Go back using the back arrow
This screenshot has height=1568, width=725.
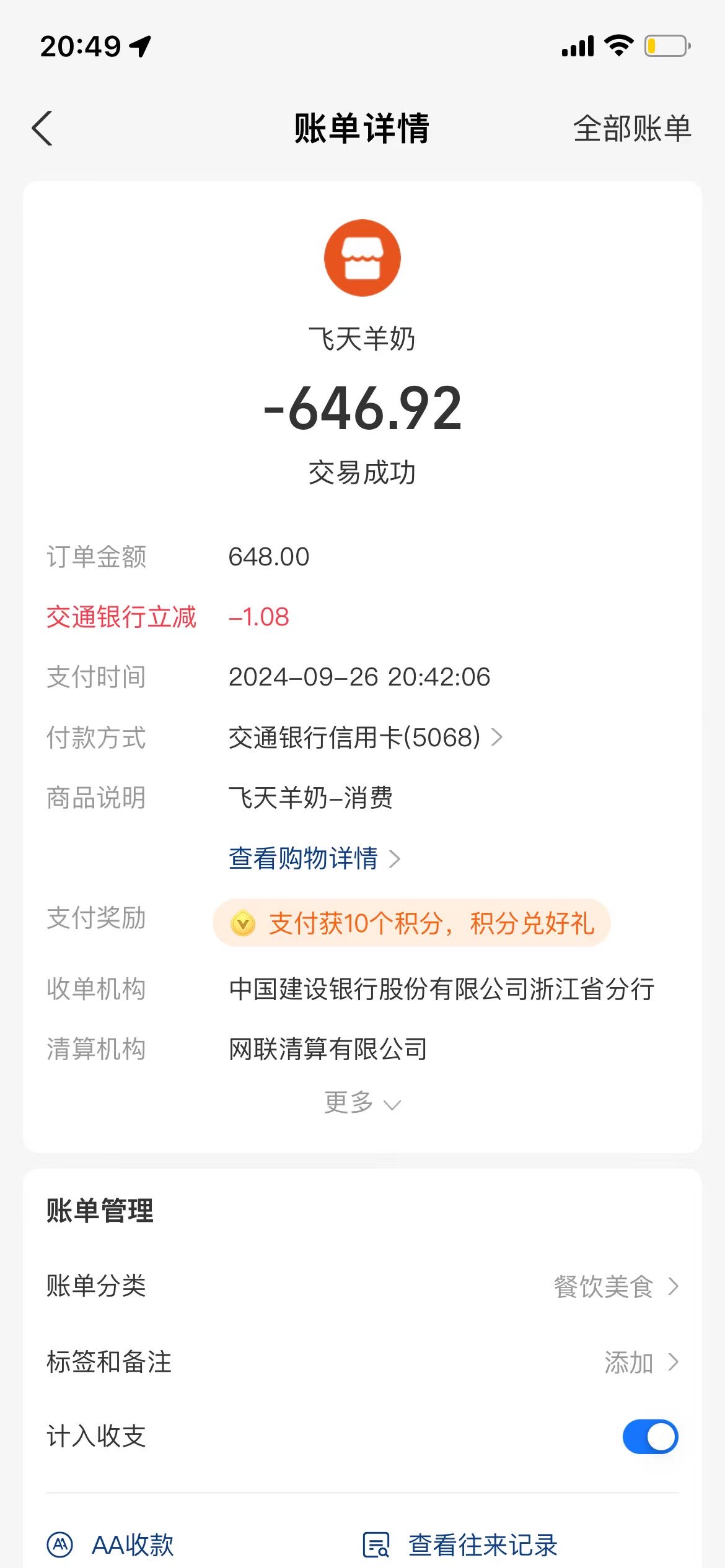pos(42,129)
